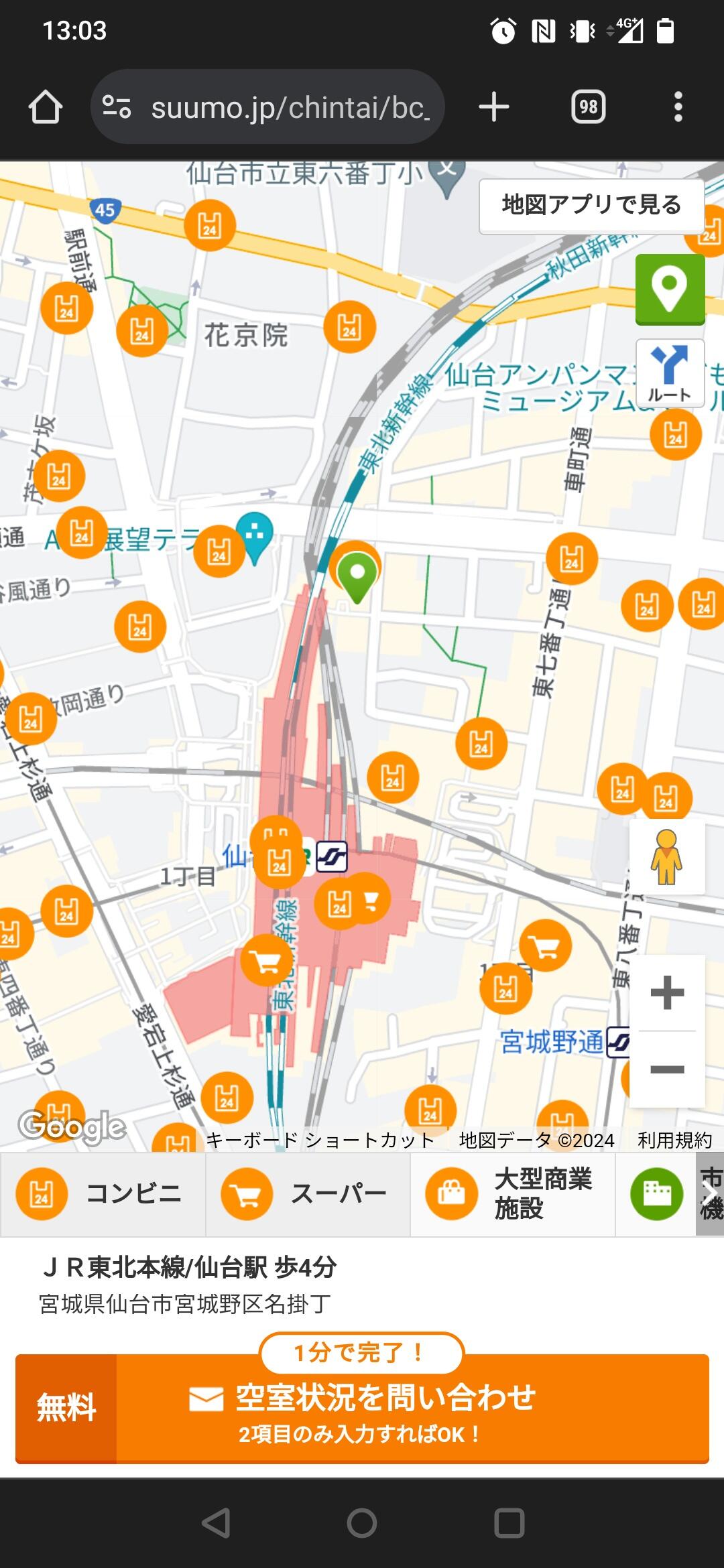The image size is (724, 1568).
Task: Open the tab switcher showing 98
Action: 589,107
